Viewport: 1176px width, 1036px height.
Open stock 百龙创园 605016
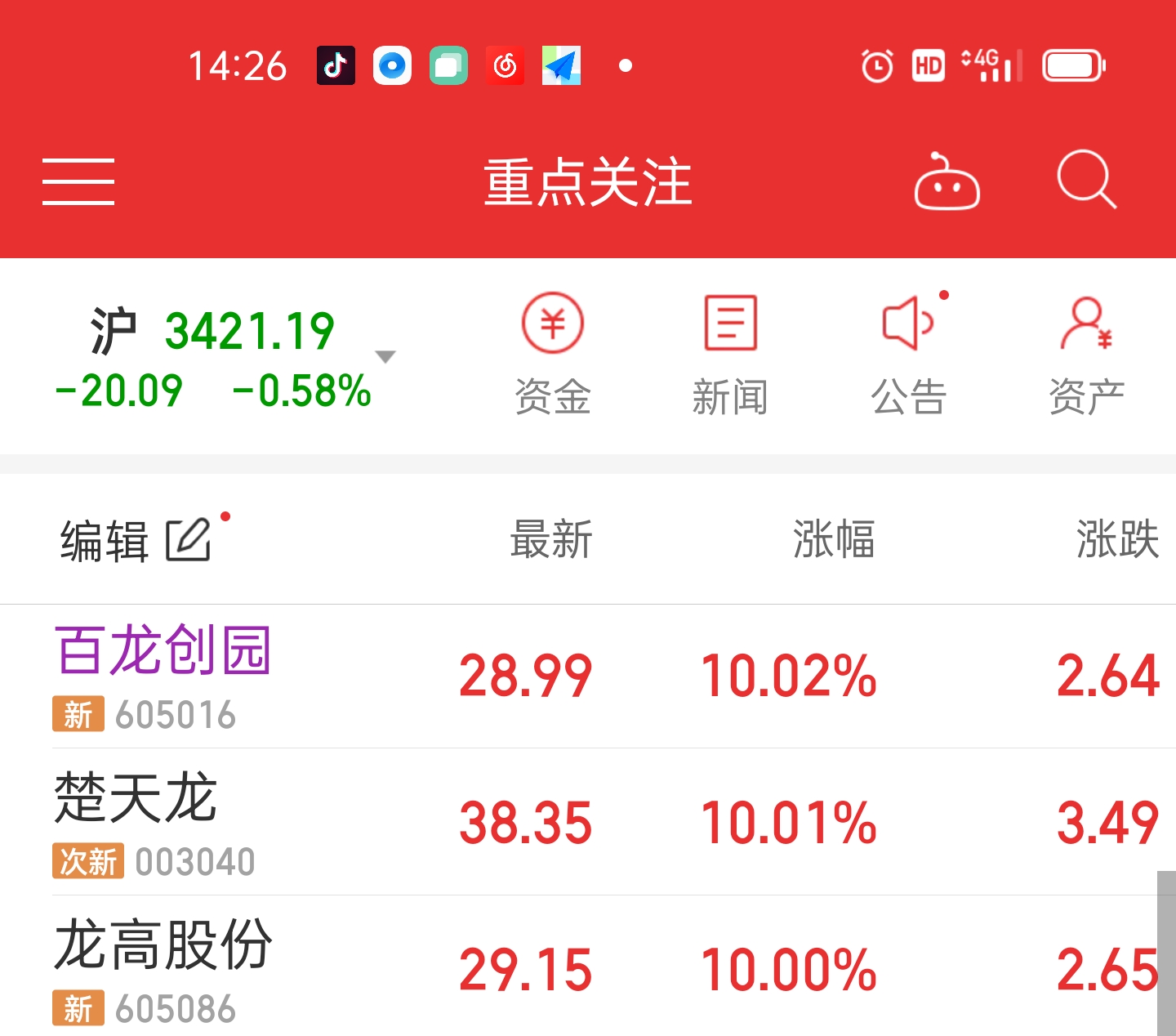coord(588,677)
